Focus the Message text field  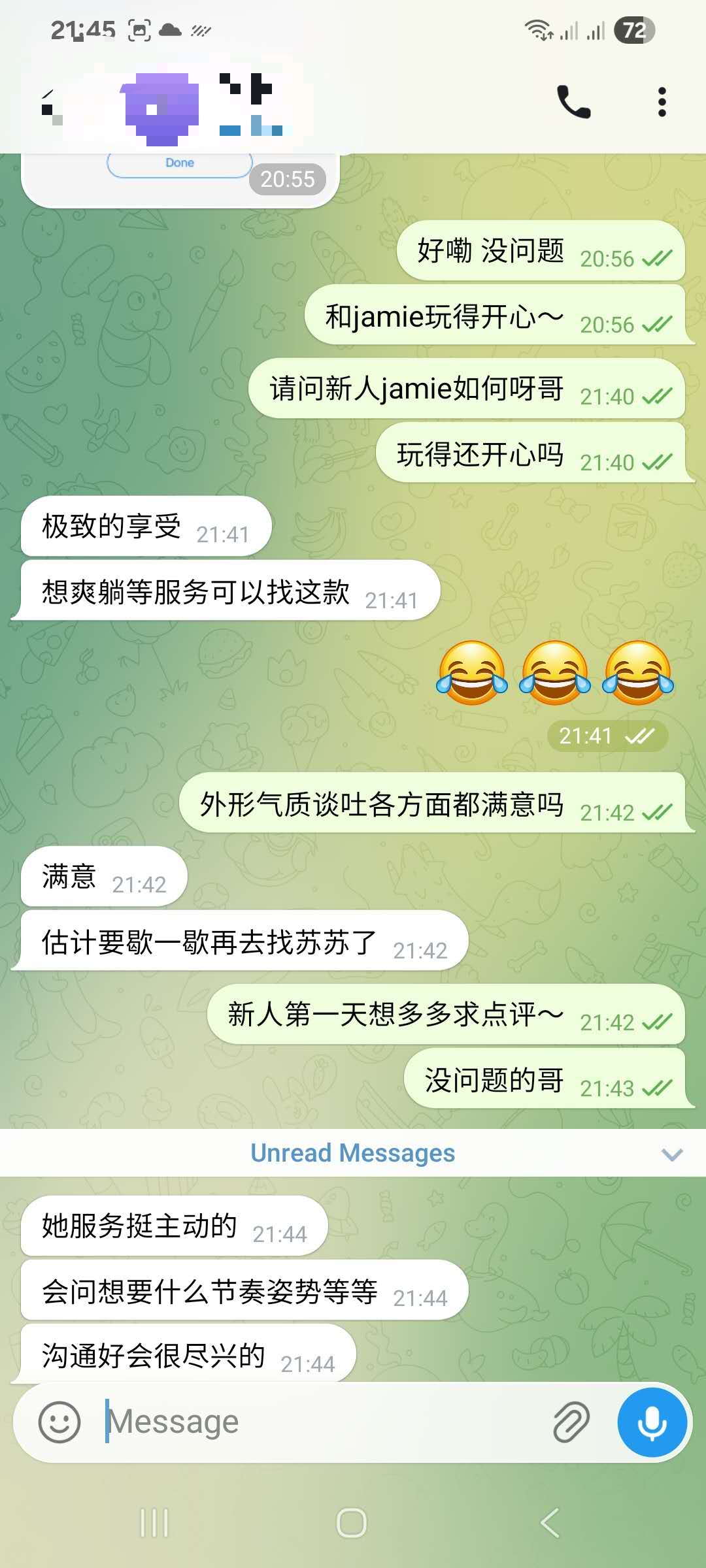(320, 1422)
